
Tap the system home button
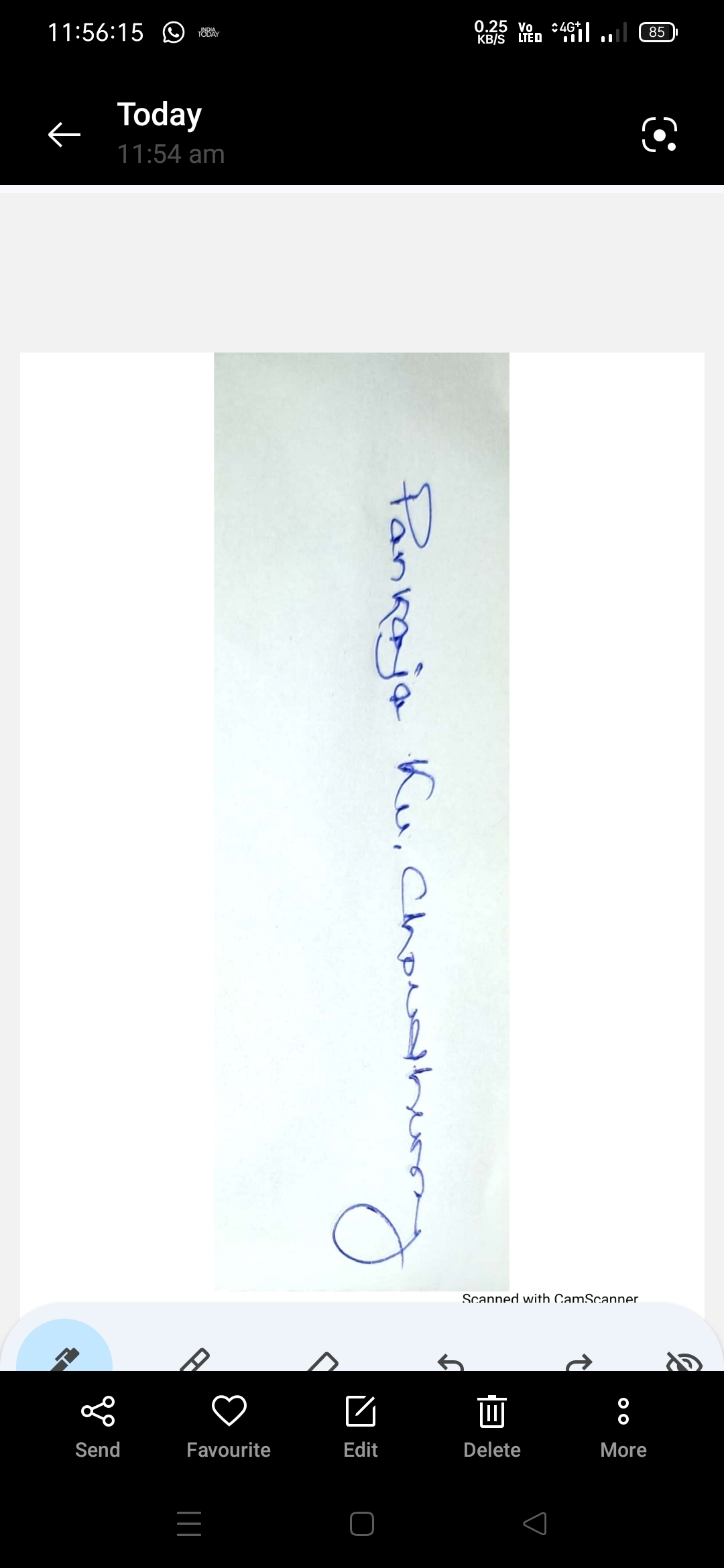[x=362, y=1524]
